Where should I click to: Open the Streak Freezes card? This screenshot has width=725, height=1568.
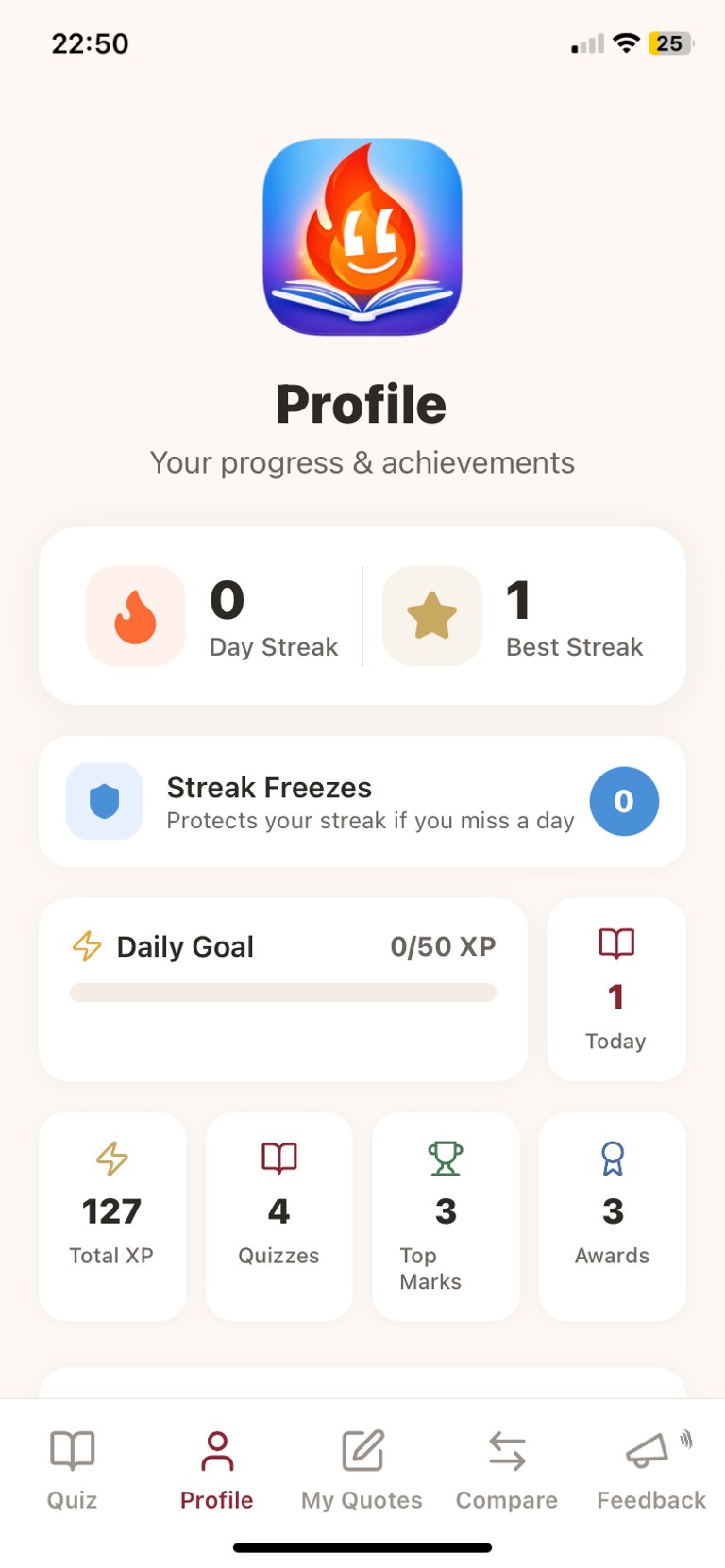[x=362, y=801]
